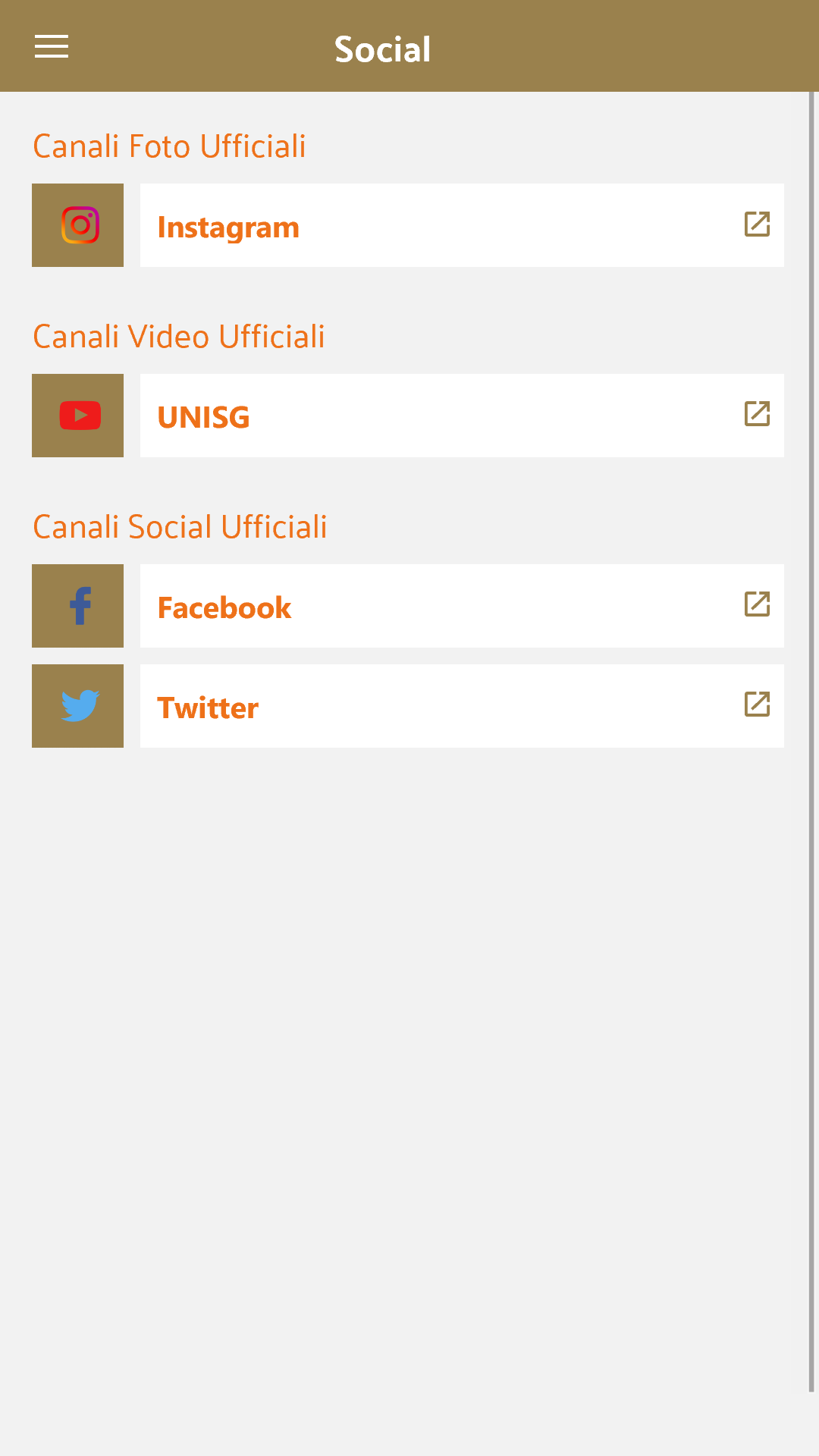Open the UNISG video channel row
This screenshot has height=1456, width=819.
click(x=462, y=416)
